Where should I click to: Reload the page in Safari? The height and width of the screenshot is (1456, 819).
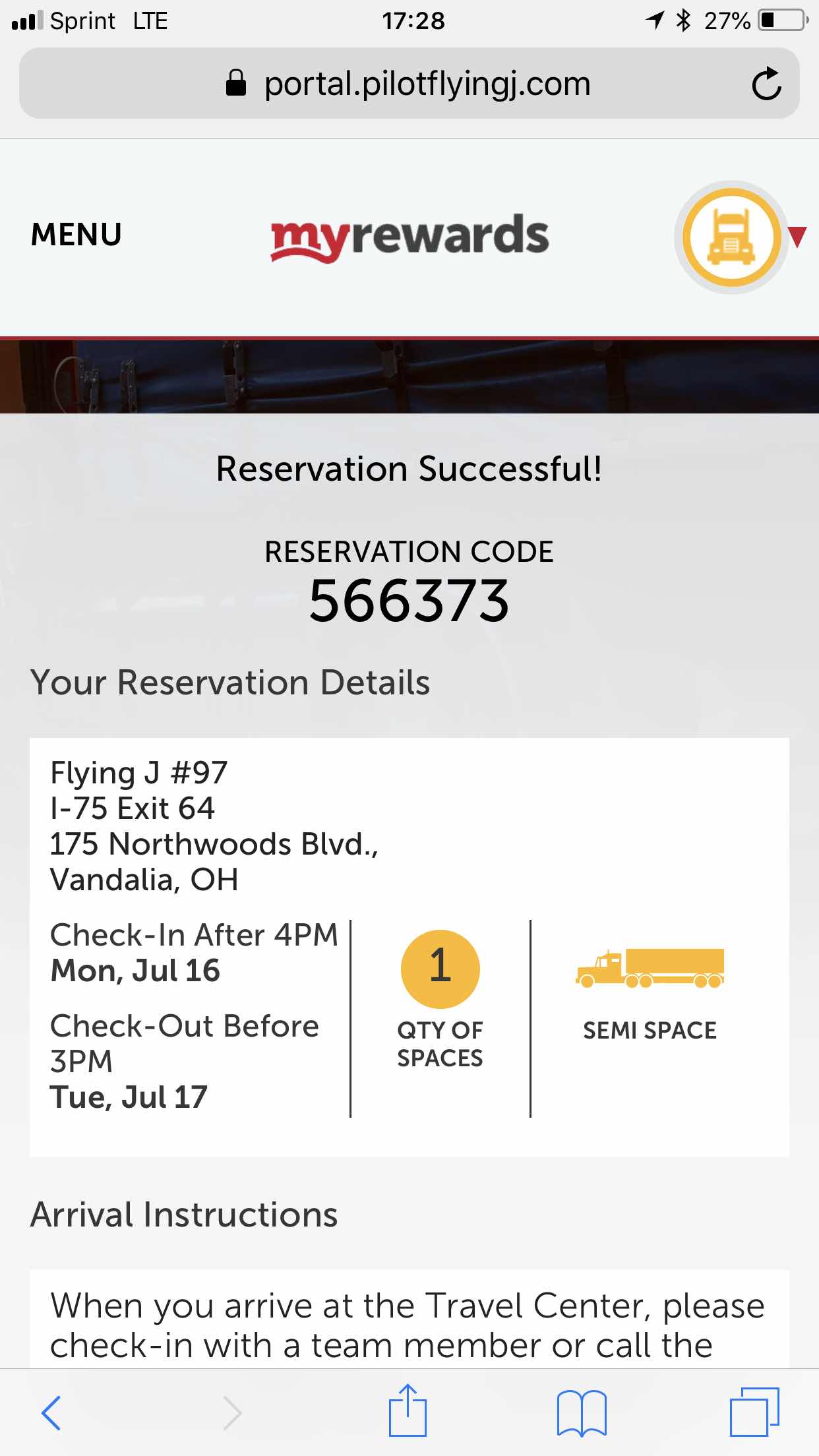pyautogui.click(x=766, y=84)
